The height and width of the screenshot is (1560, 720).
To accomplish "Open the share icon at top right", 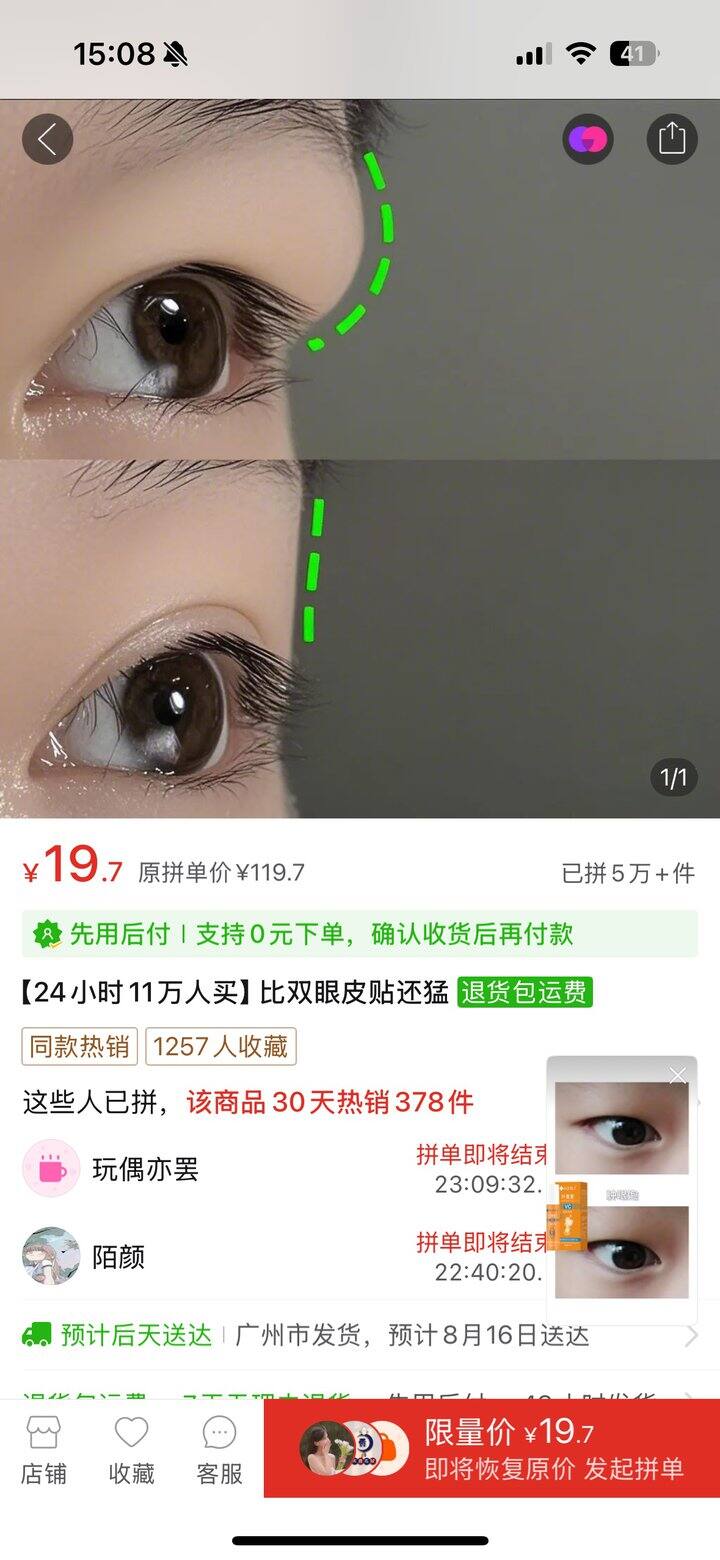I will pos(672,138).
